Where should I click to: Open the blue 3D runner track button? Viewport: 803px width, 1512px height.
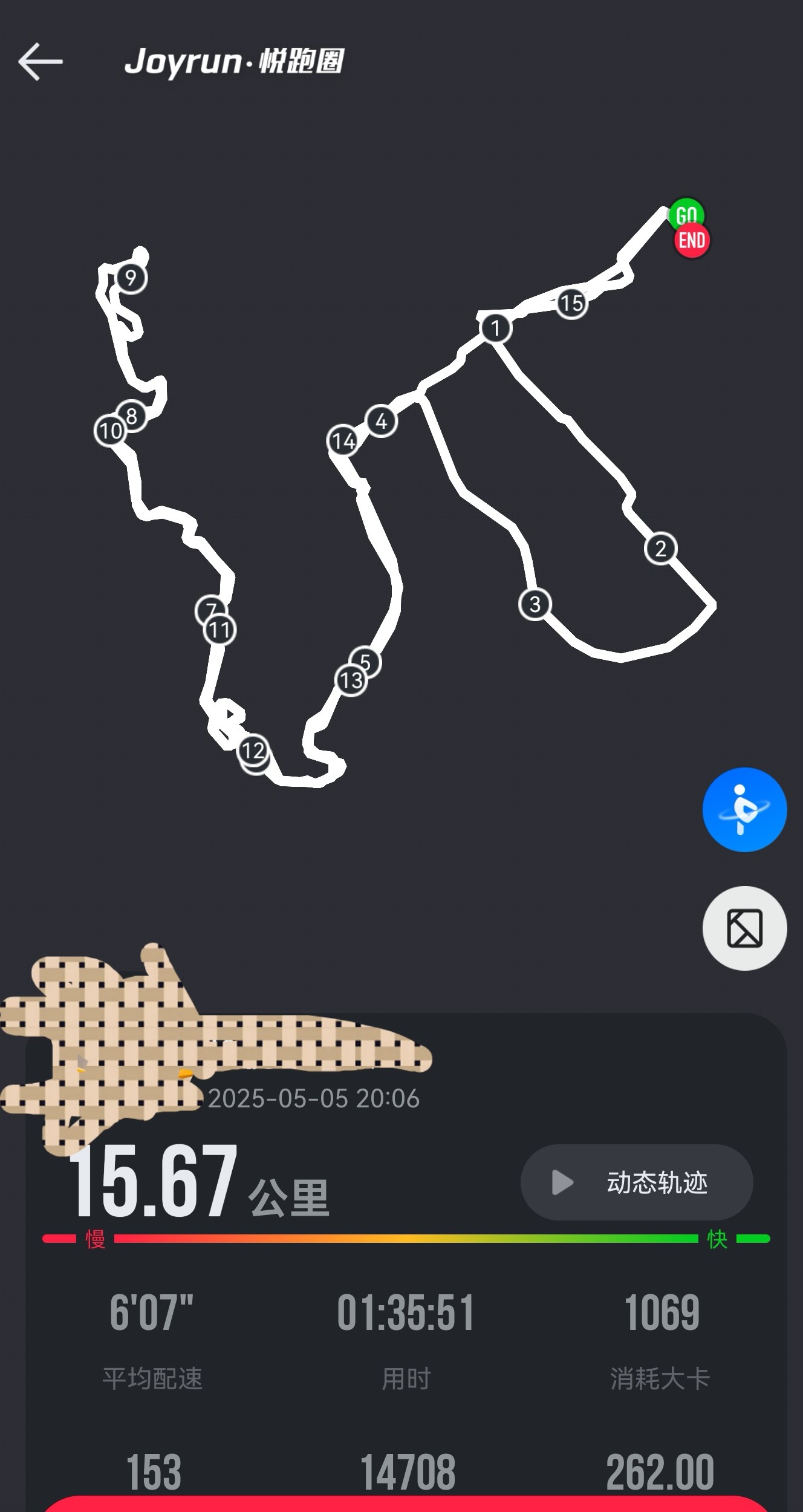point(744,810)
